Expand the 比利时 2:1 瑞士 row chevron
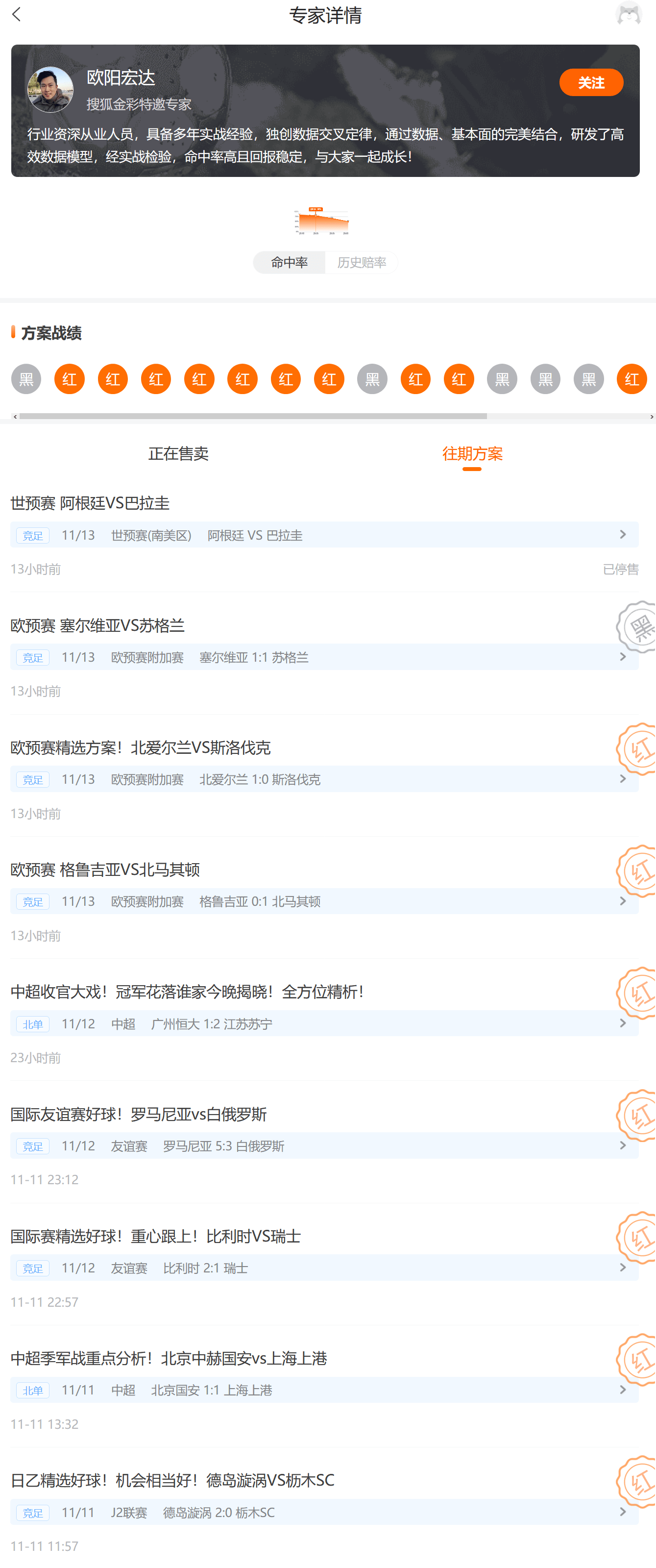This screenshot has height=1568, width=656. 623,1268
